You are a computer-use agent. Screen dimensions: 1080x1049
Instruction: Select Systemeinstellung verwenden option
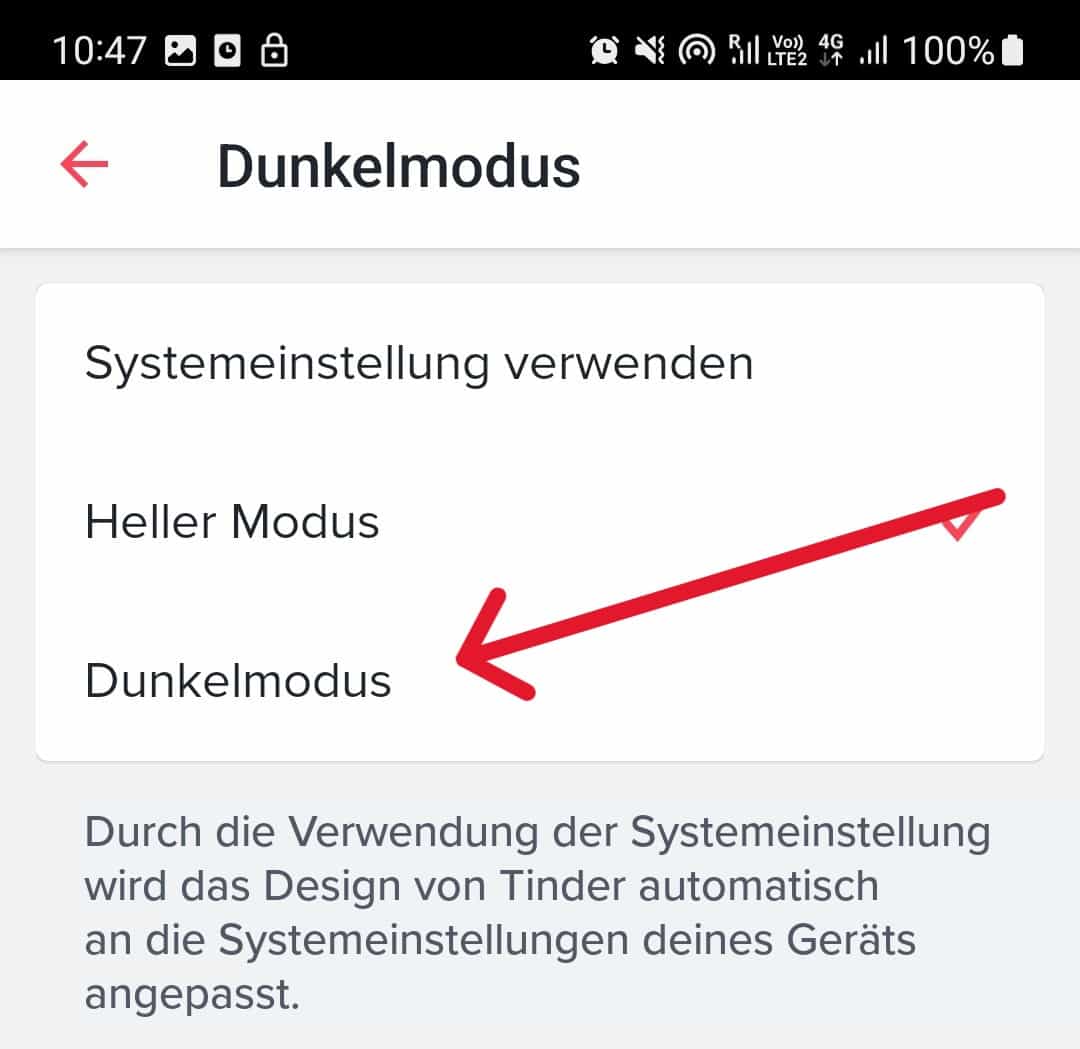tap(418, 363)
